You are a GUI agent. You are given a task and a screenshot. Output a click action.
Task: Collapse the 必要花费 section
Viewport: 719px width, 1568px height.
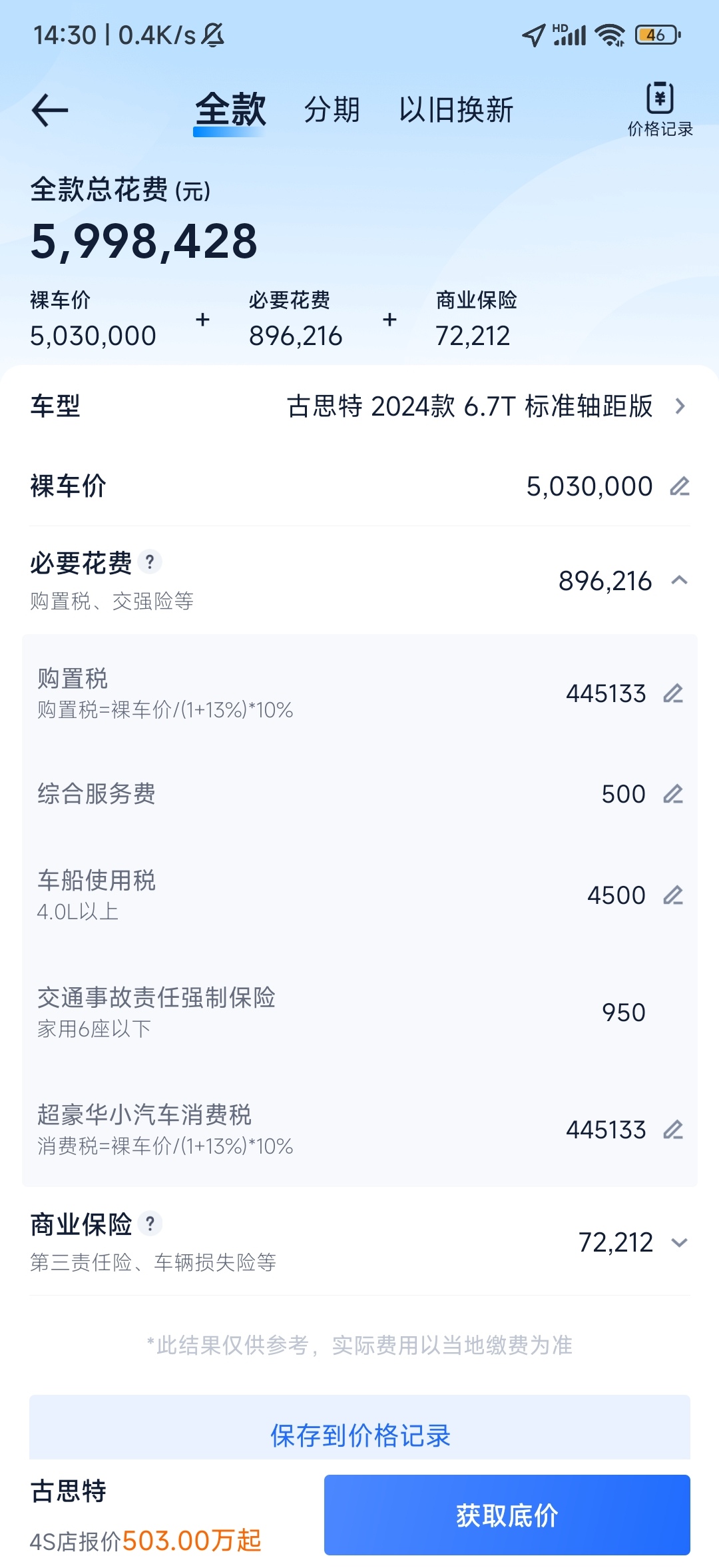point(679,580)
